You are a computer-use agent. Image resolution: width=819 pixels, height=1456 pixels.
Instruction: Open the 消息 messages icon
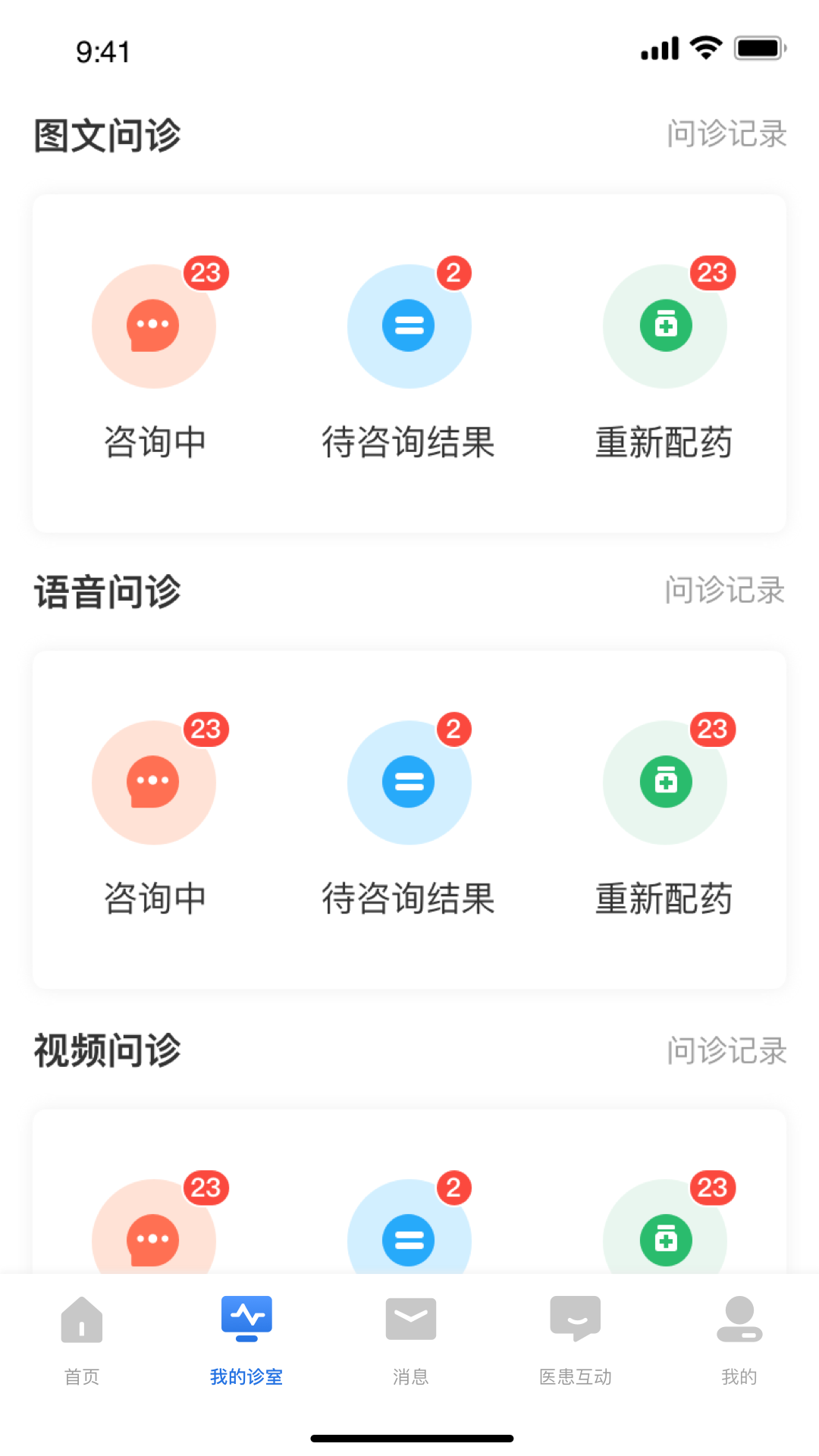[410, 1319]
